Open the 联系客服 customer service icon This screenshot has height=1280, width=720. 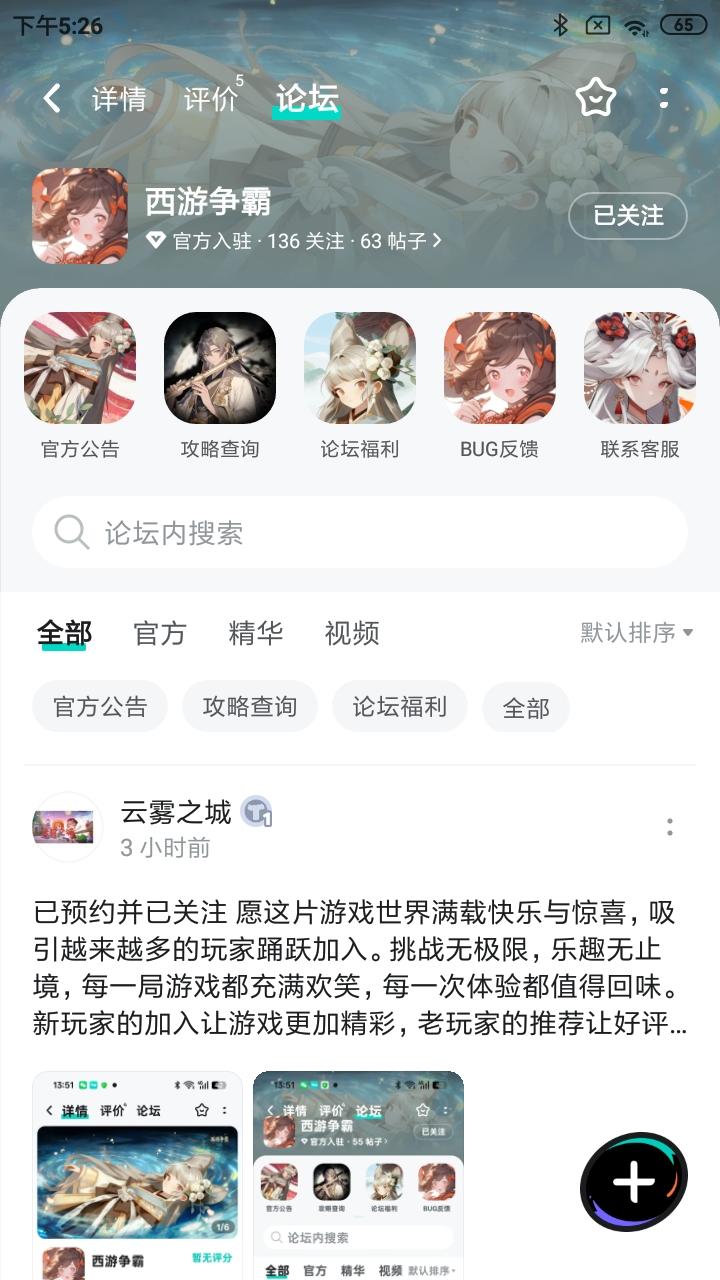click(639, 367)
